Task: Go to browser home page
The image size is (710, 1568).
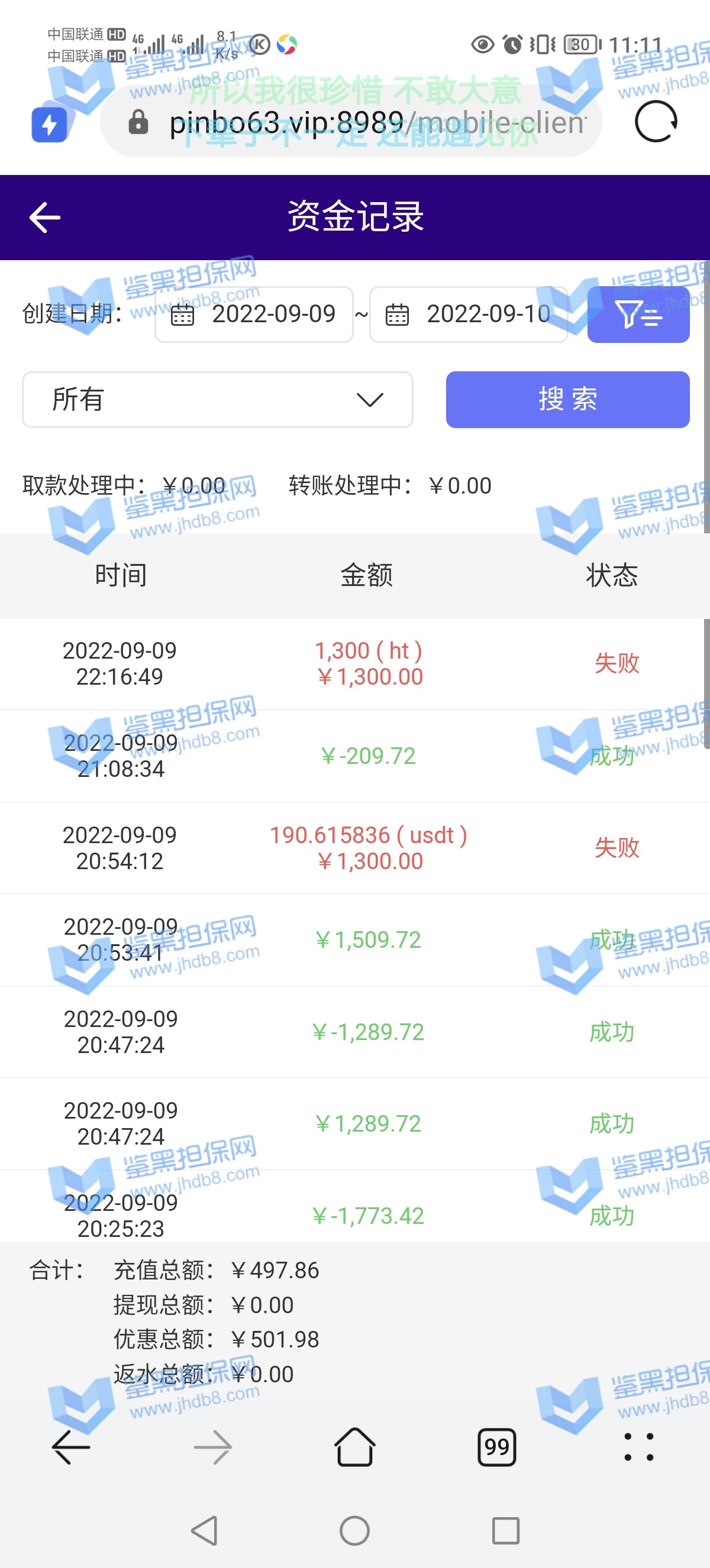Action: pyautogui.click(x=354, y=1446)
